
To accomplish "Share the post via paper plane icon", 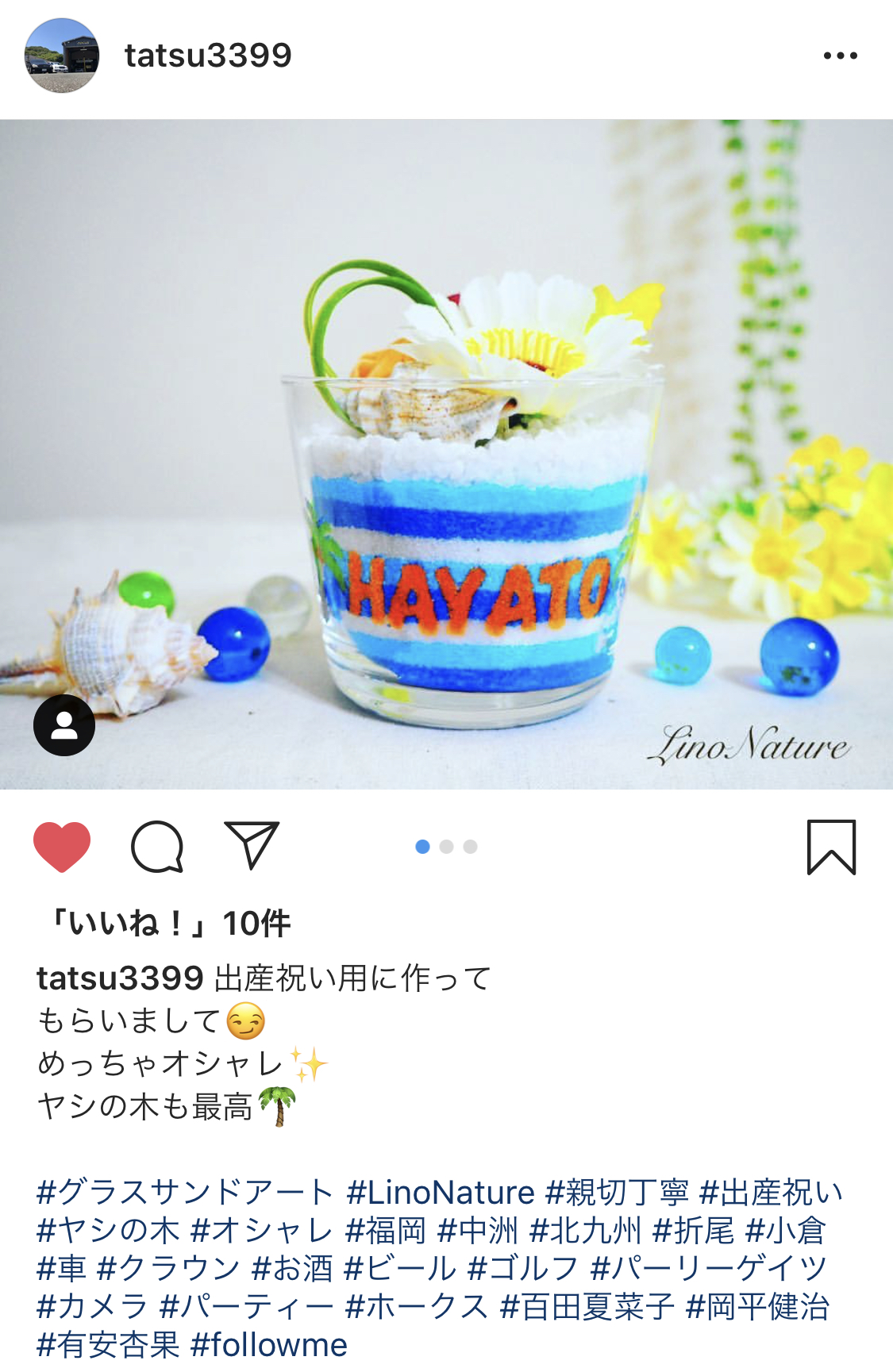I will [x=252, y=845].
